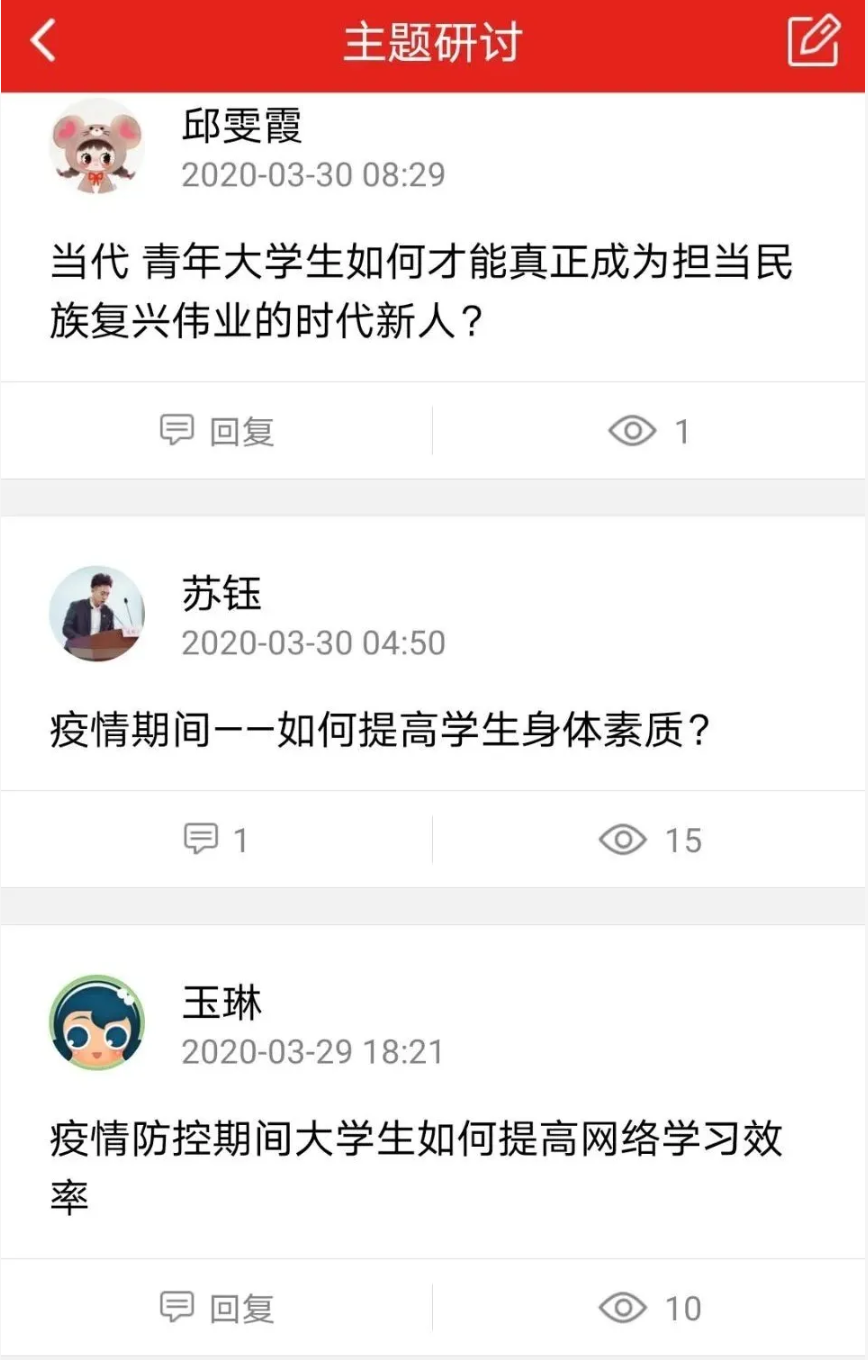868x1360 pixels.
Task: Reply to 玉琳's post via 回复
Action: pyautogui.click(x=217, y=1308)
